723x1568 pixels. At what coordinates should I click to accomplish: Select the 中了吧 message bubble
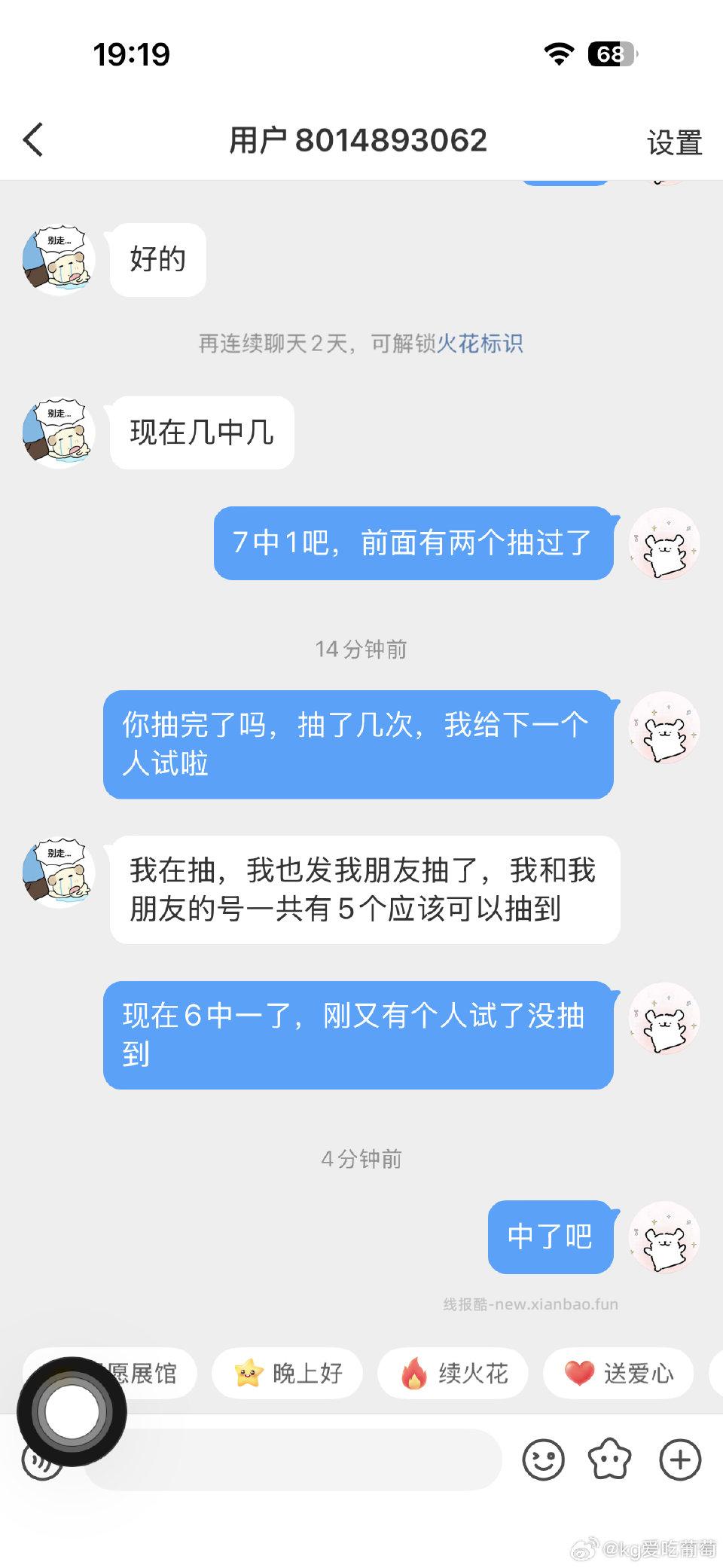point(551,1236)
